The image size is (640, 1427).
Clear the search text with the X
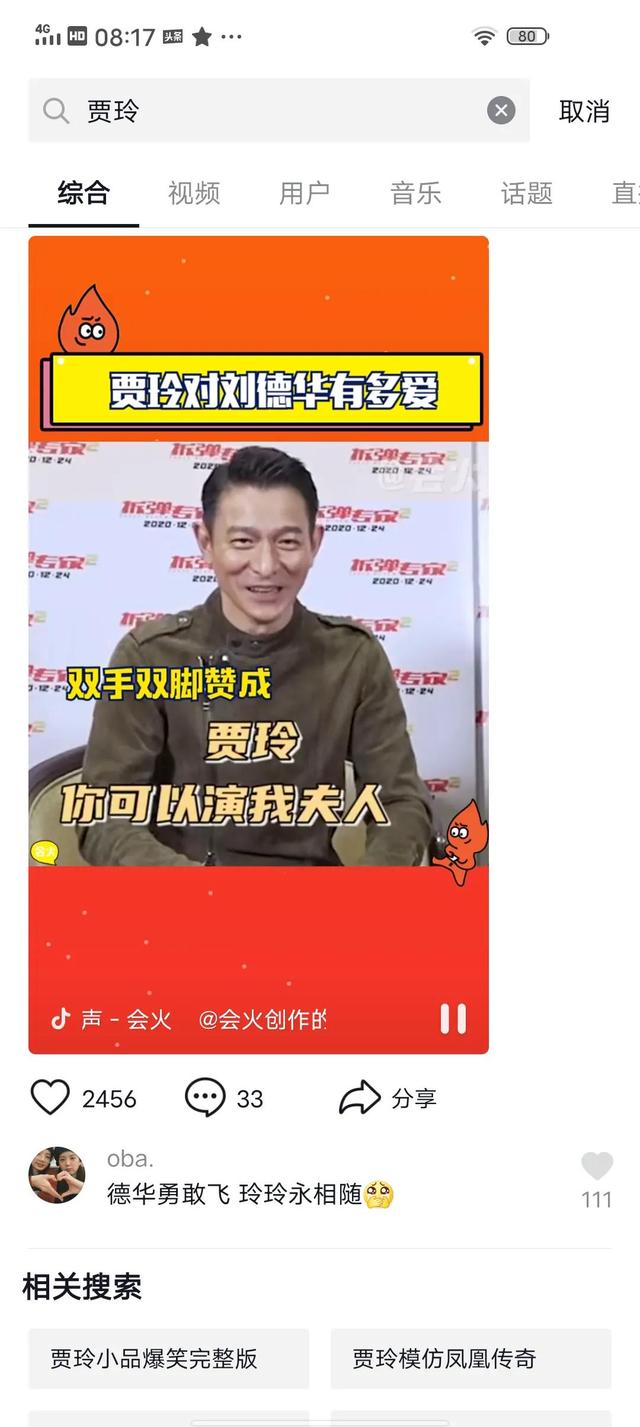tap(501, 111)
